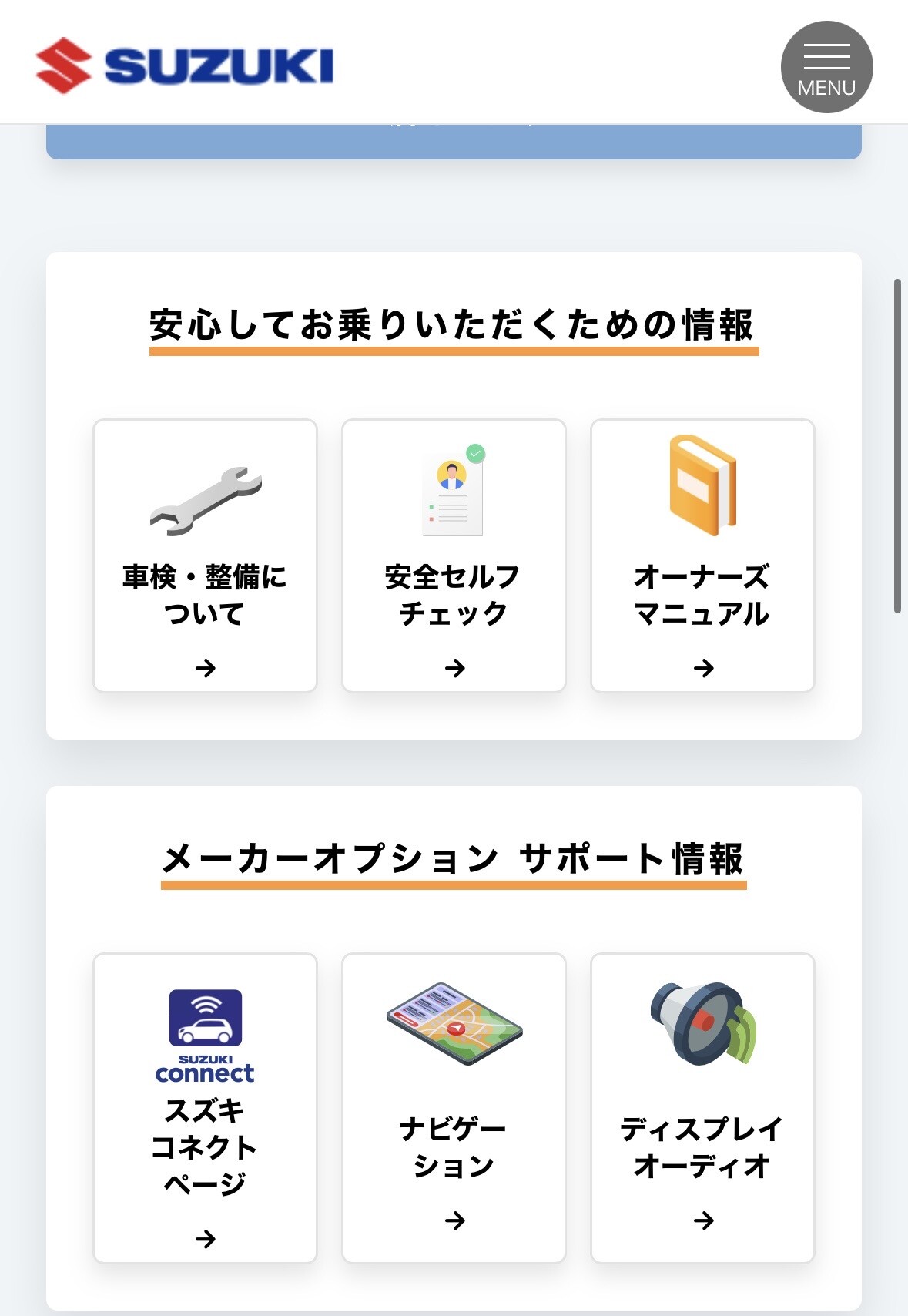Open the MENU button
This screenshot has height=1316, width=908.
[x=826, y=67]
